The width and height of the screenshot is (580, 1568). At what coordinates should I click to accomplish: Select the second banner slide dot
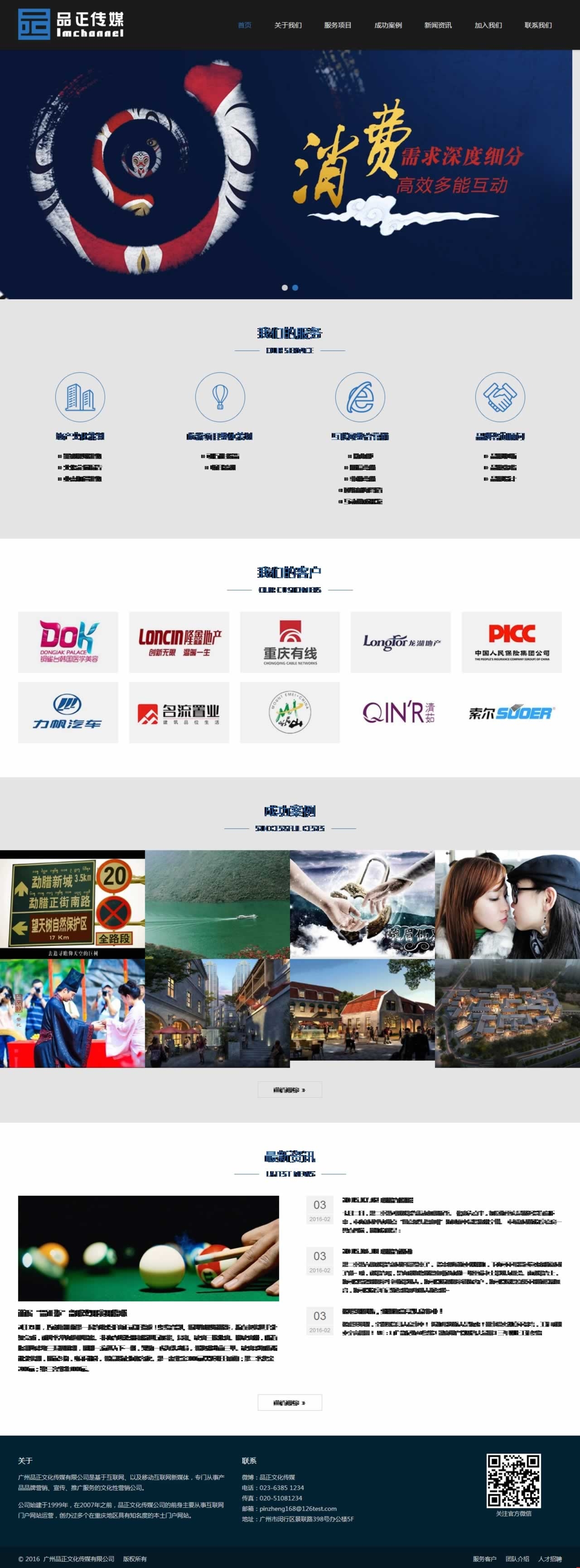(295, 288)
